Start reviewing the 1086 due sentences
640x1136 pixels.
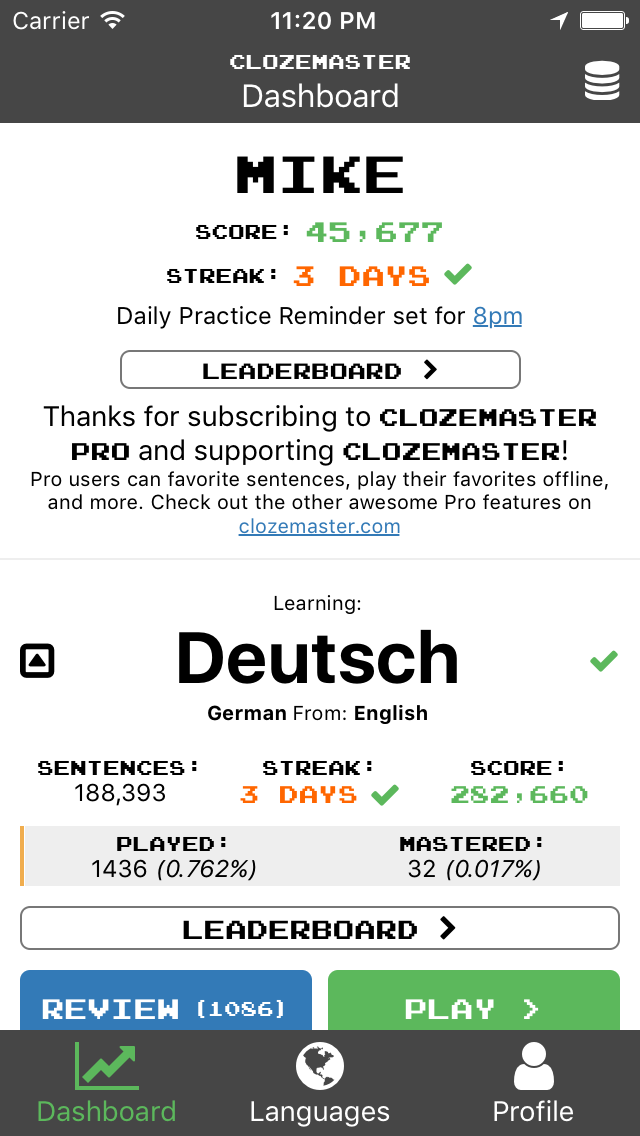point(166,1003)
